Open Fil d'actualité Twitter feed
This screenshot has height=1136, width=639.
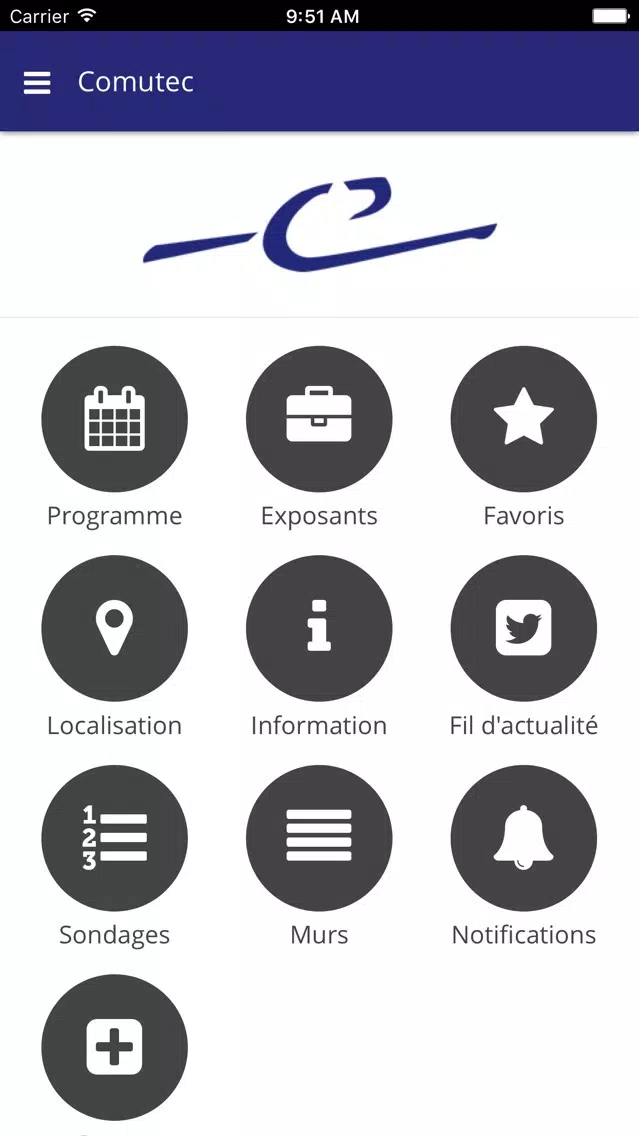[524, 628]
